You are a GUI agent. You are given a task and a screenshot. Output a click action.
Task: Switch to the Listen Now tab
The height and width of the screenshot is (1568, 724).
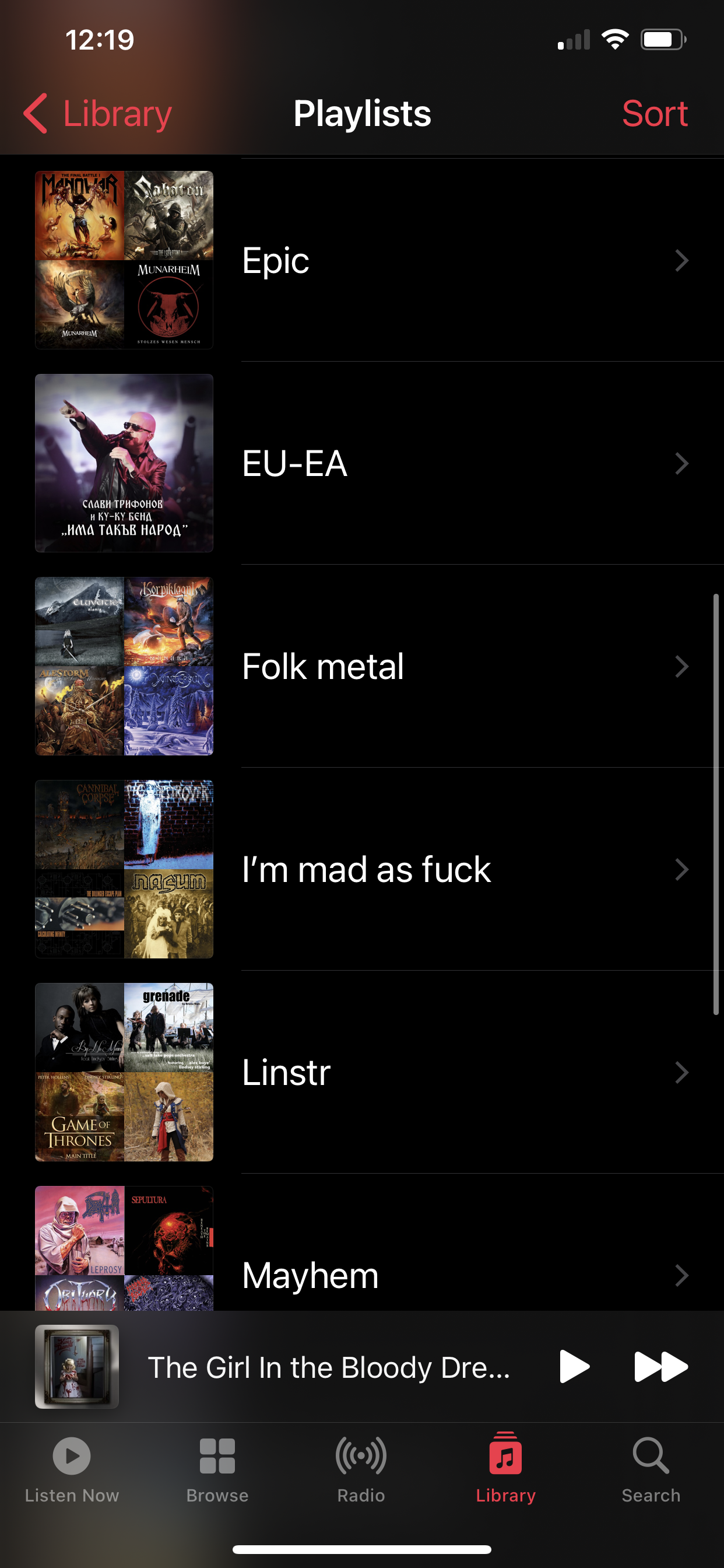tap(72, 1468)
